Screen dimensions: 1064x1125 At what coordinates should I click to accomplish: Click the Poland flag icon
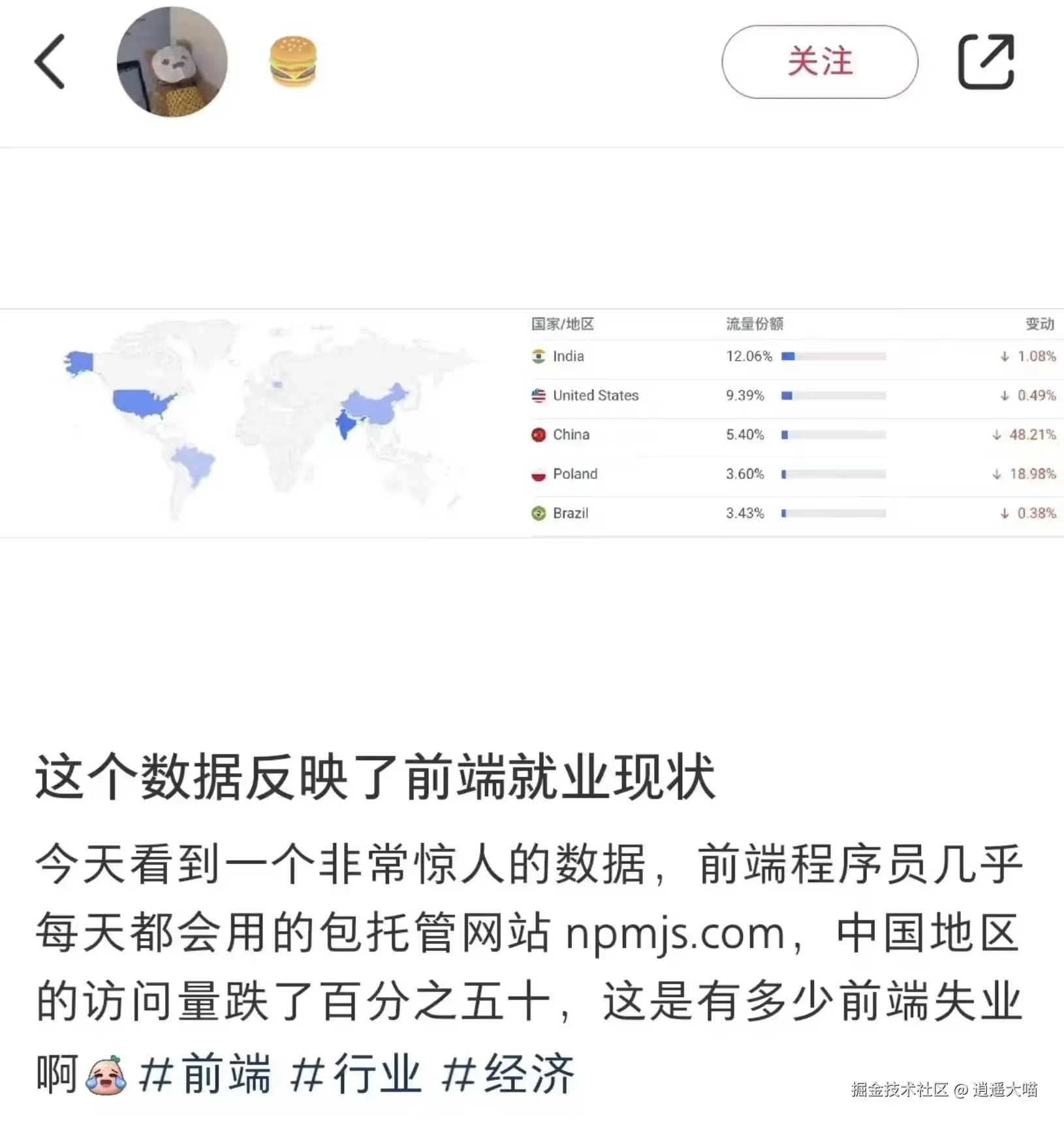(538, 474)
